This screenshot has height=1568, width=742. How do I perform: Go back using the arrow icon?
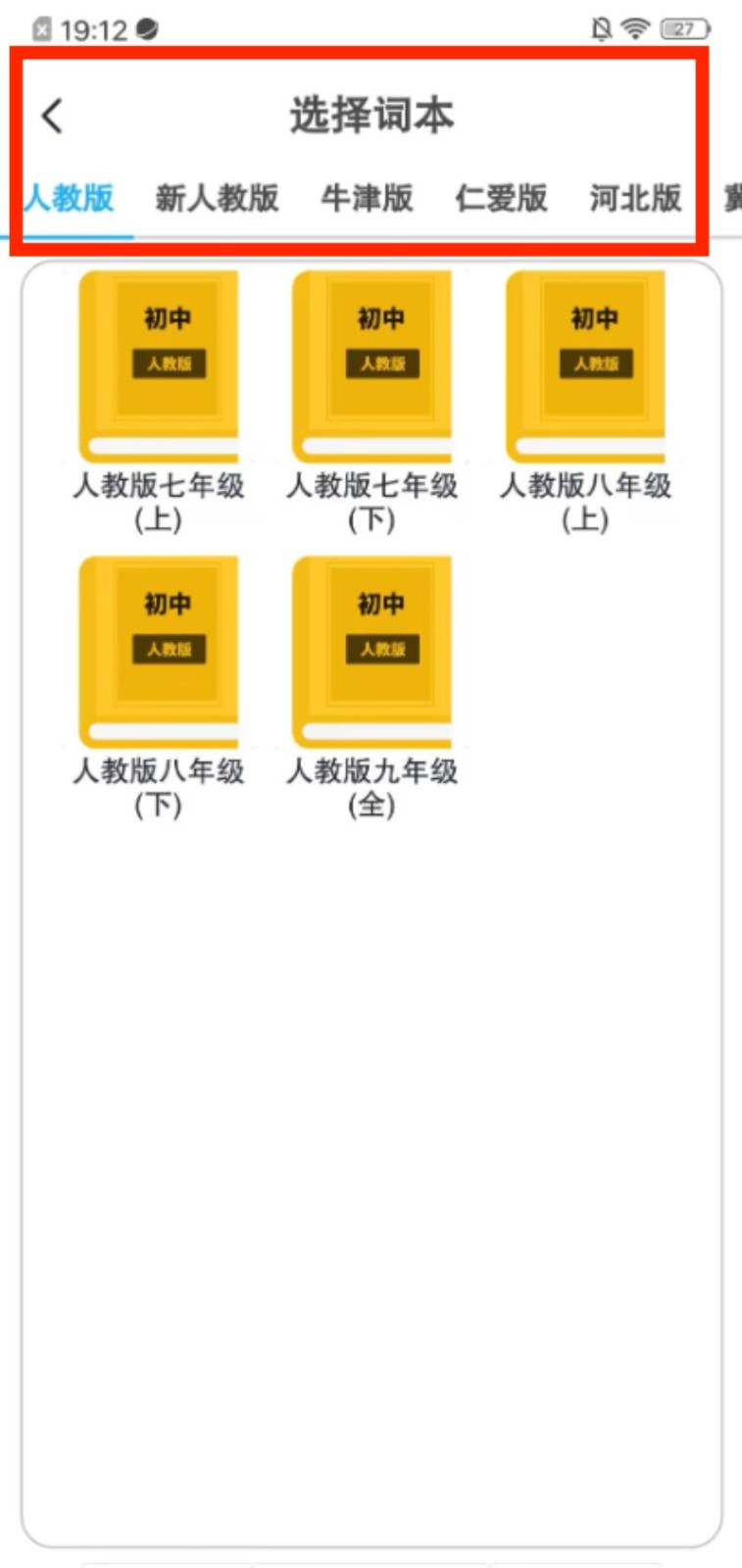tap(53, 116)
